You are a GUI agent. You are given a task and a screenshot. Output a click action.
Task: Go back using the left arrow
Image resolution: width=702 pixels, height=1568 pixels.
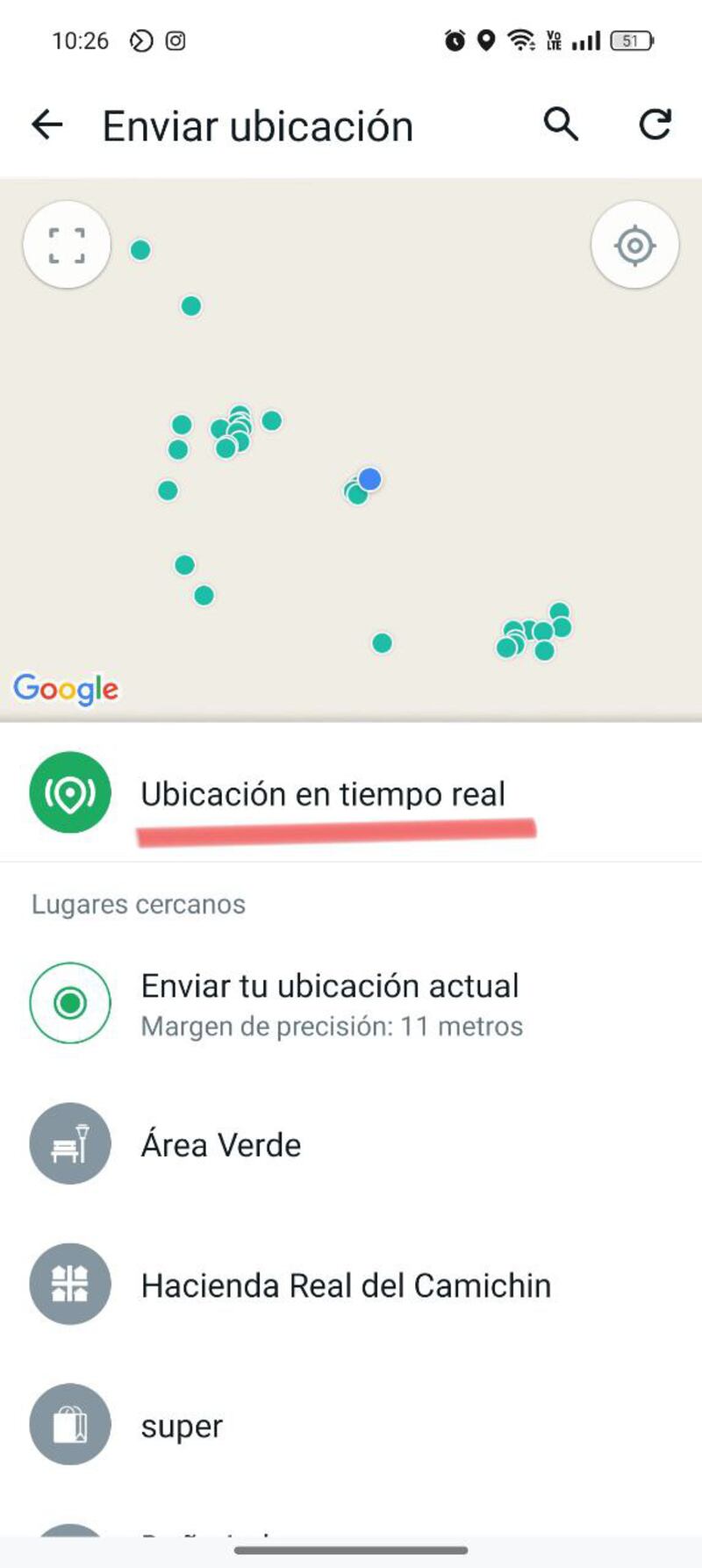(47, 124)
